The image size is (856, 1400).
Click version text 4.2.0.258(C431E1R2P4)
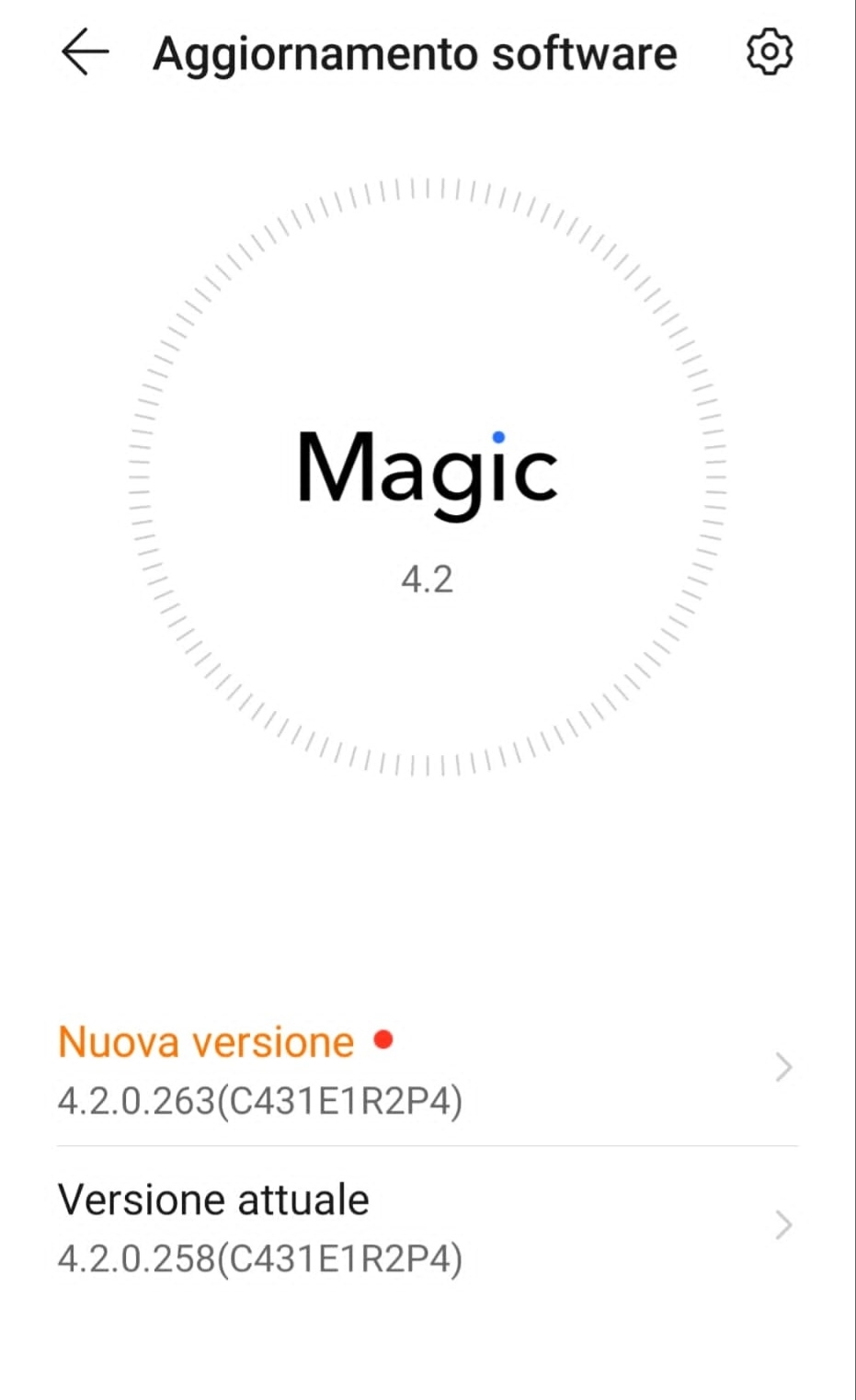pos(261,1258)
